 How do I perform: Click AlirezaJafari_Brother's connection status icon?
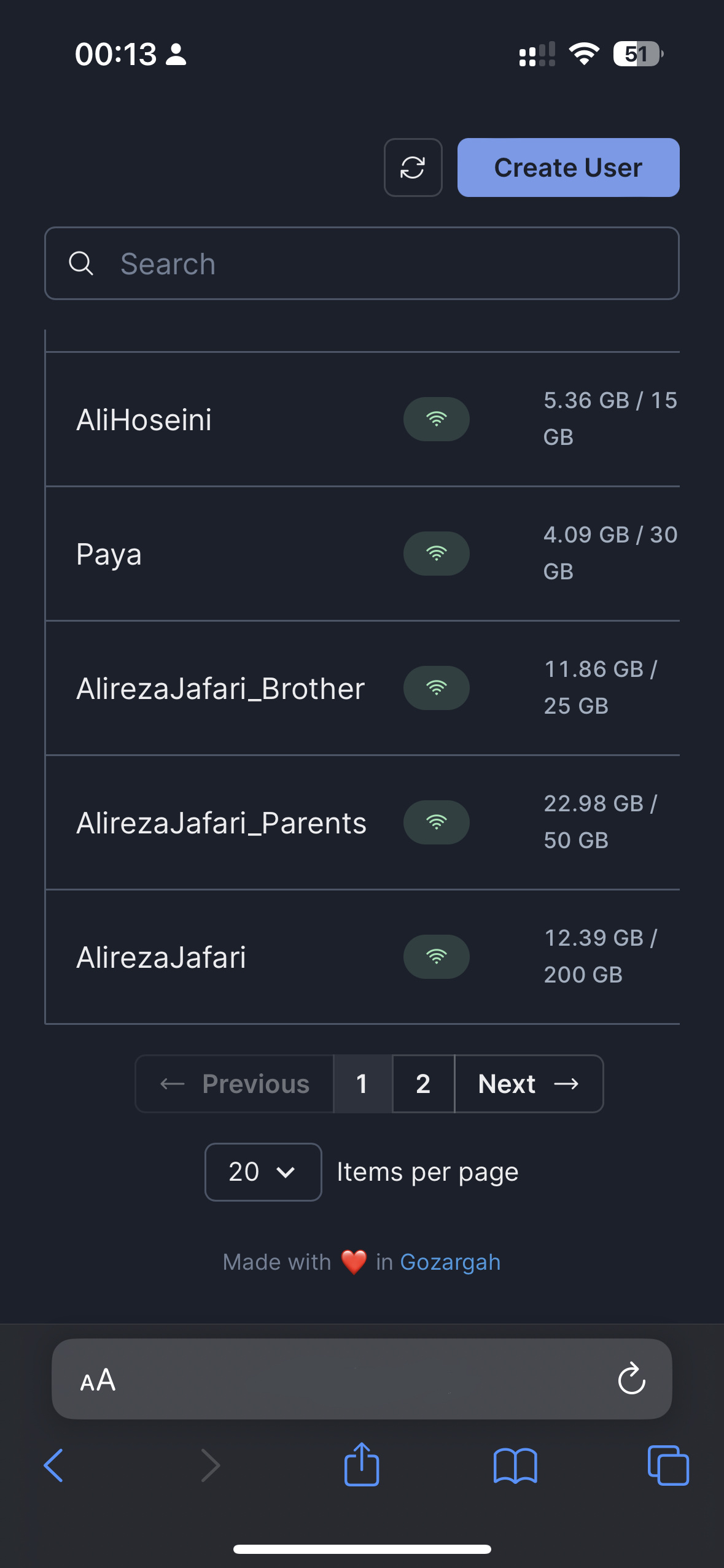[436, 687]
